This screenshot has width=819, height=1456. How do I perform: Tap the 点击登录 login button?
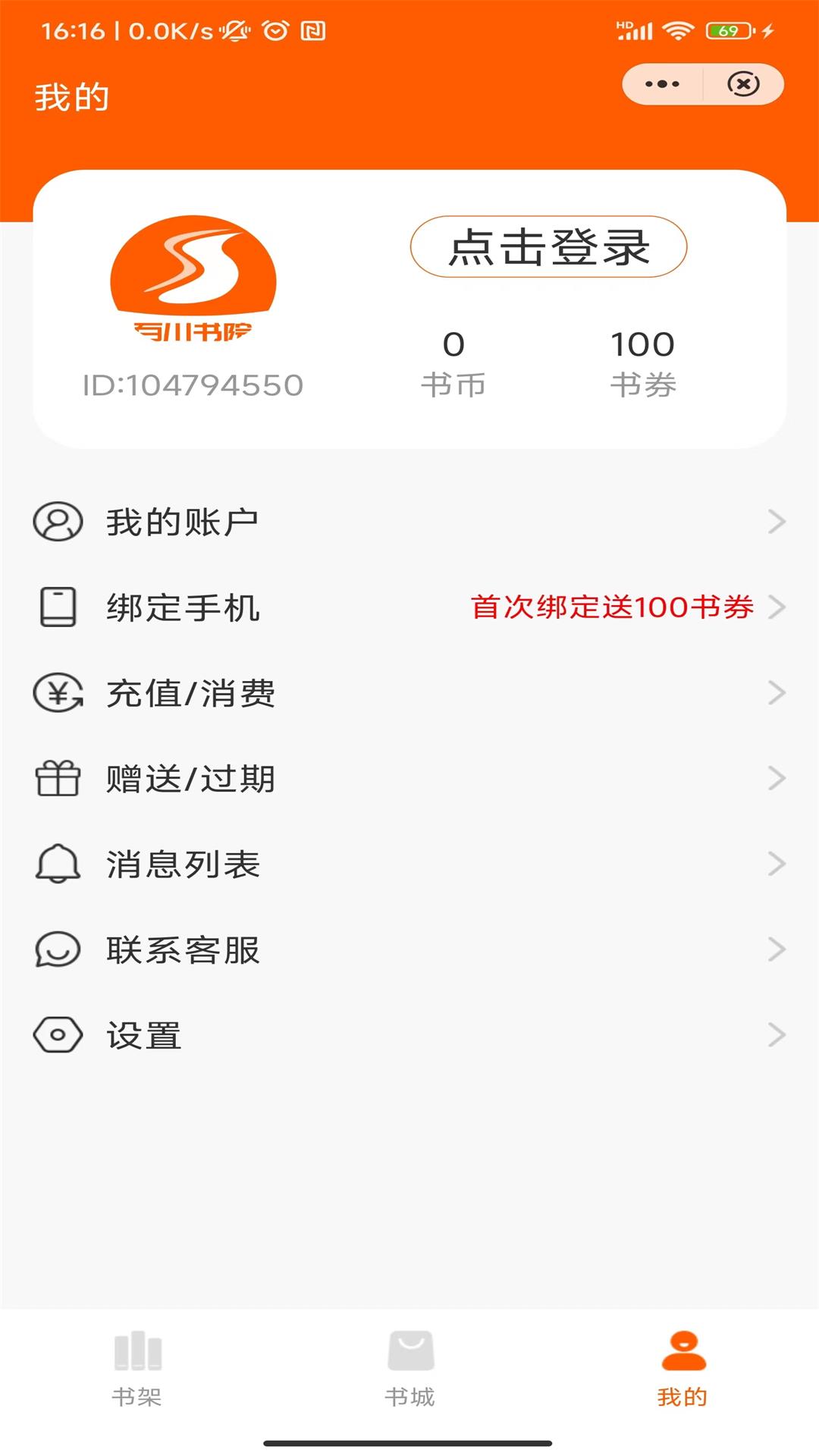pos(548,247)
